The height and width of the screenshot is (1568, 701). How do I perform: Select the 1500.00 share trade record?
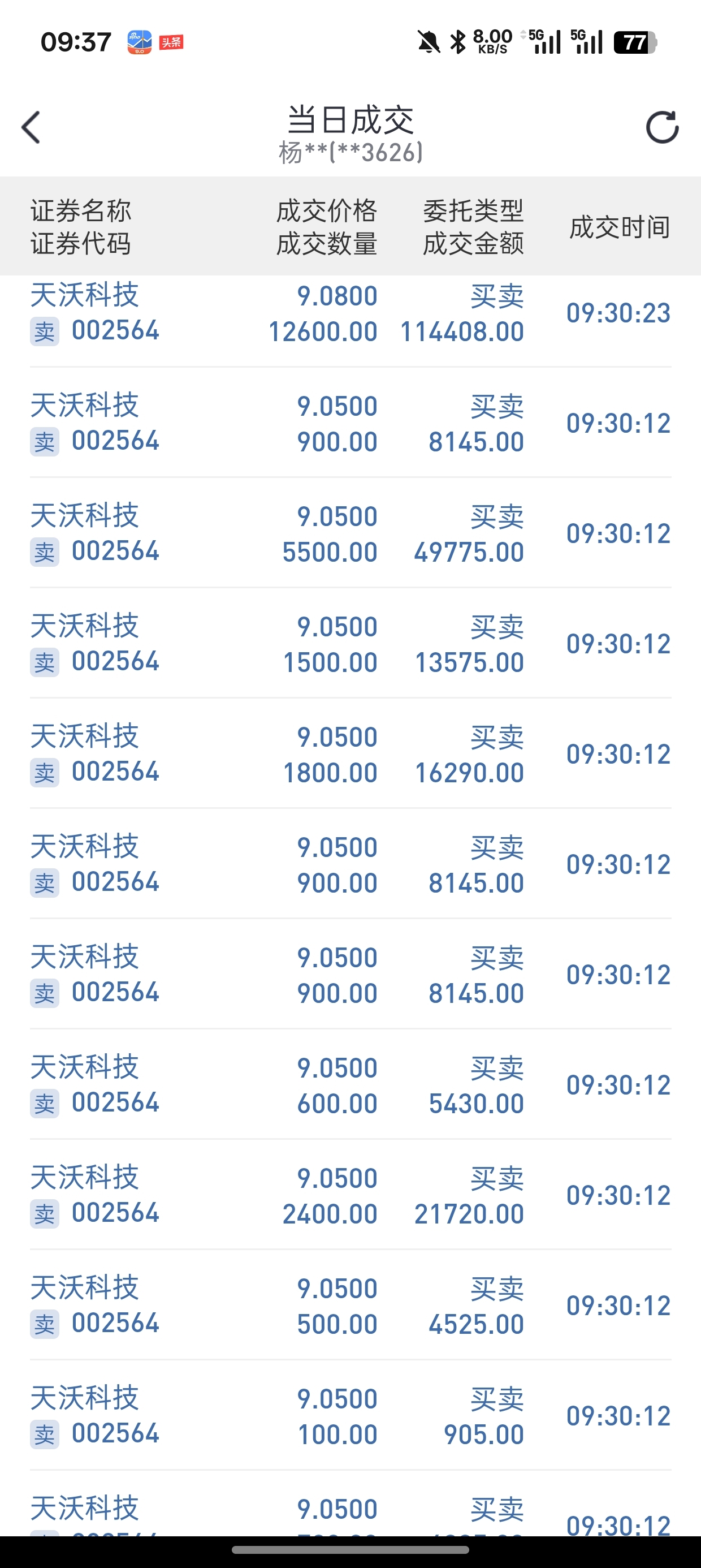click(350, 644)
